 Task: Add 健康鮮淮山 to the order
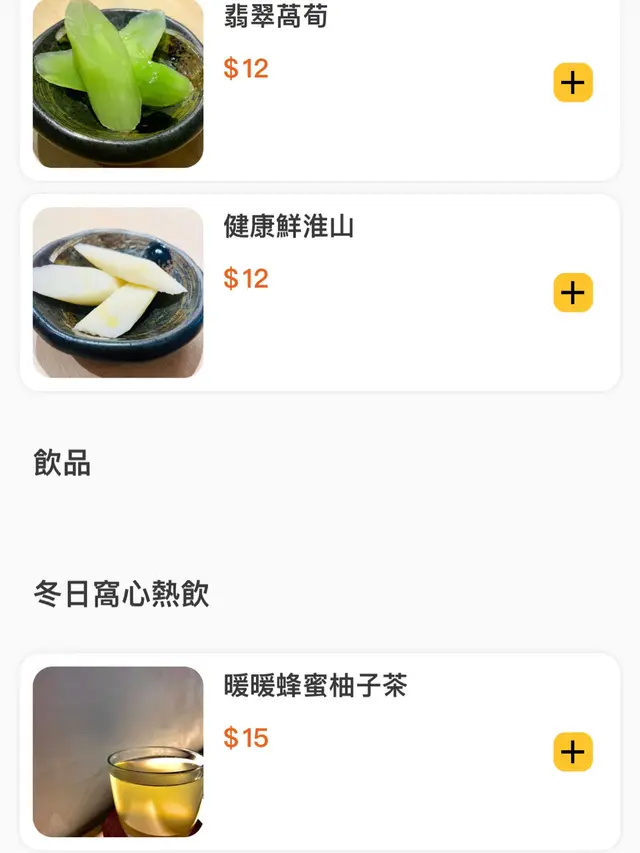pos(573,293)
